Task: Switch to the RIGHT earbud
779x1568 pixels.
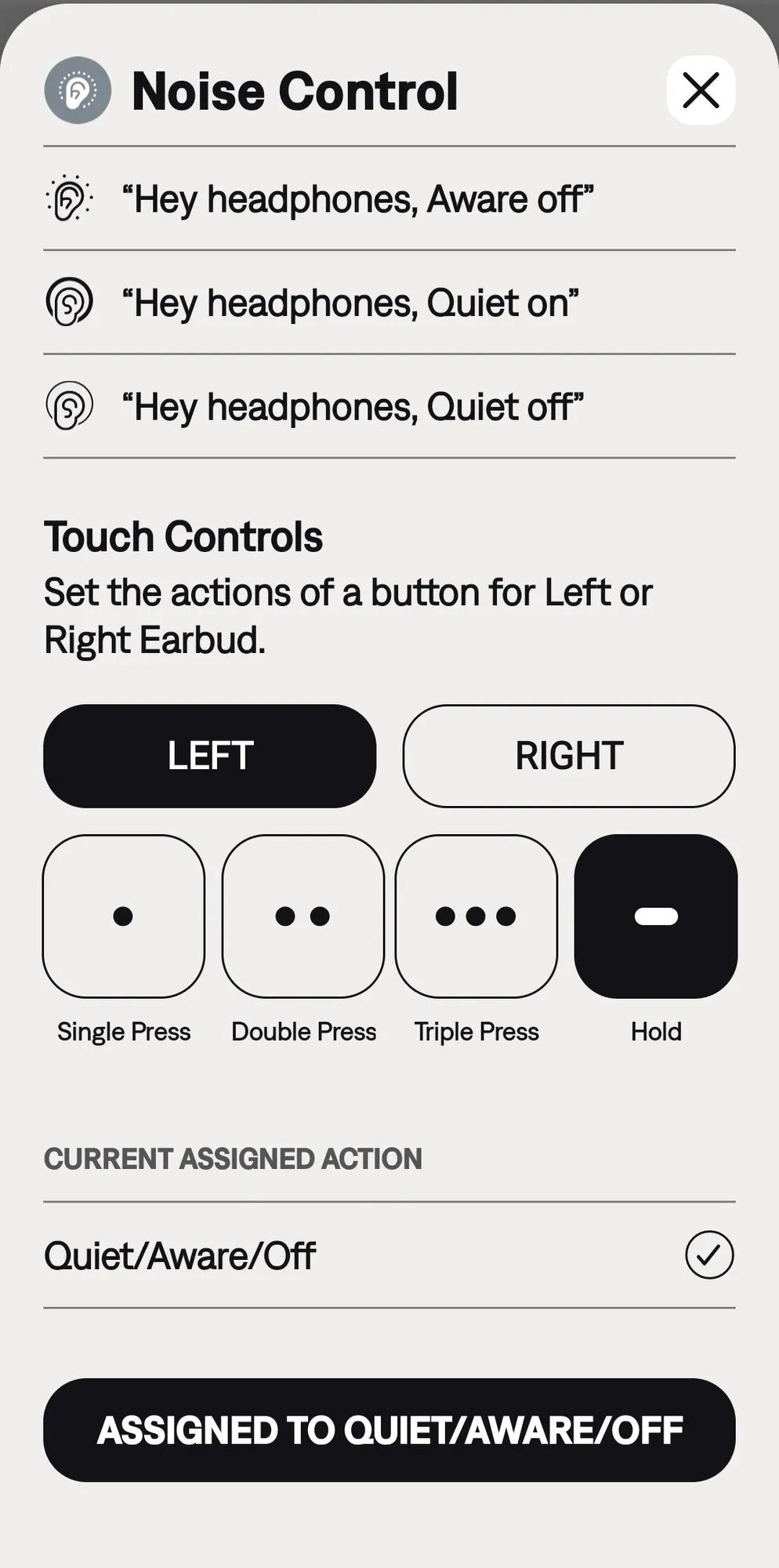Action: (x=569, y=756)
